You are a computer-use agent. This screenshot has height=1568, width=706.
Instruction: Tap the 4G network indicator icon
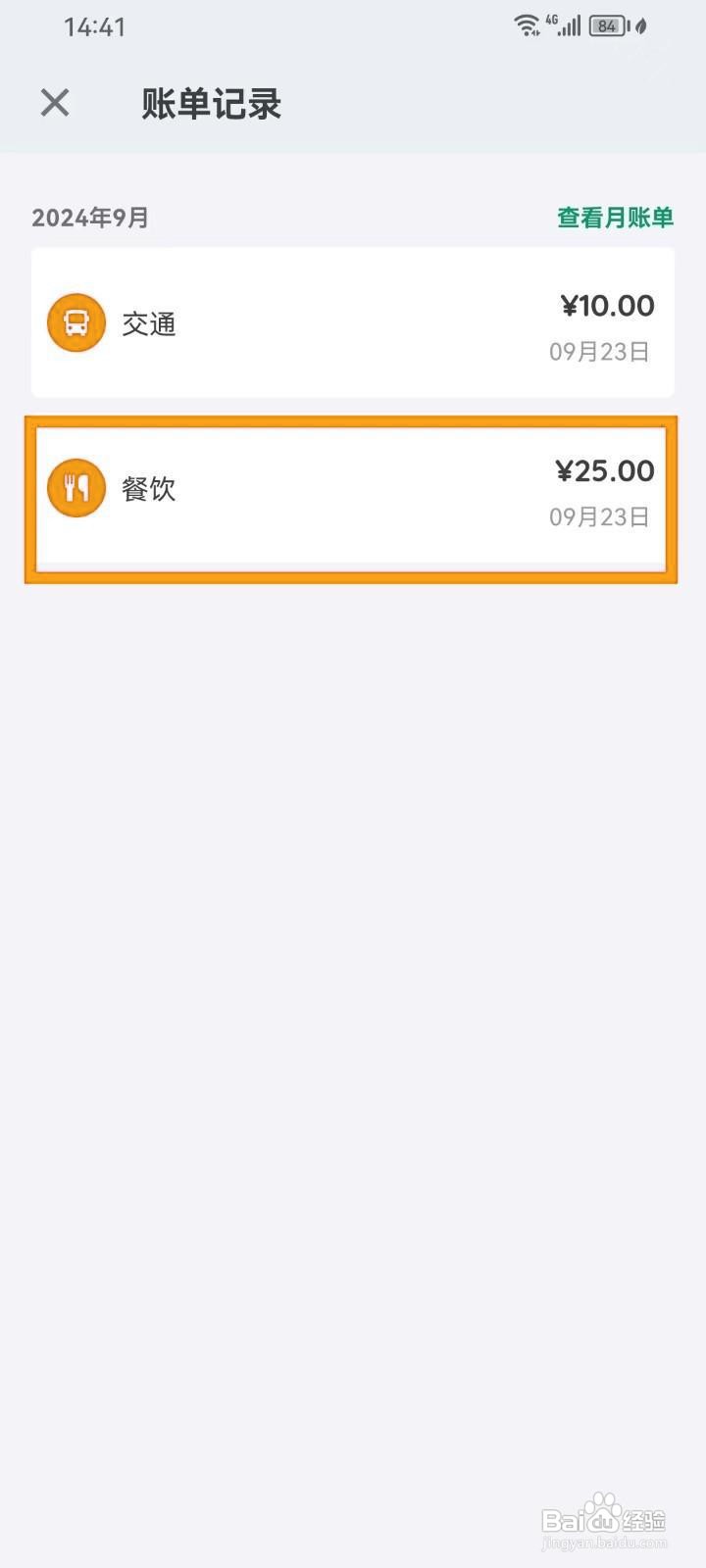[x=550, y=20]
